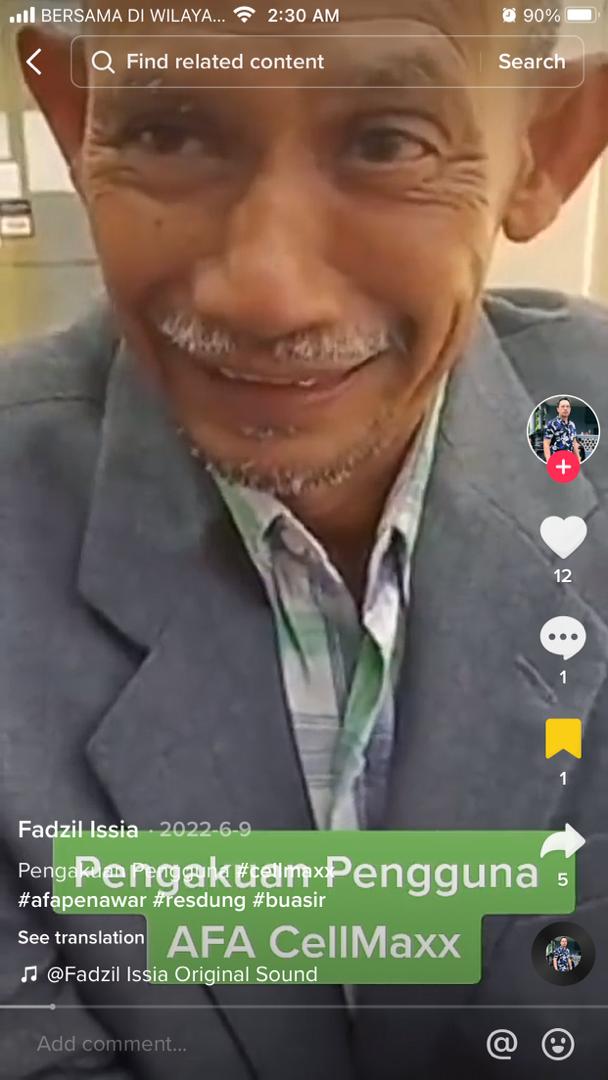Tap the Find related content search field
This screenshot has width=608, height=1080.
point(280,62)
